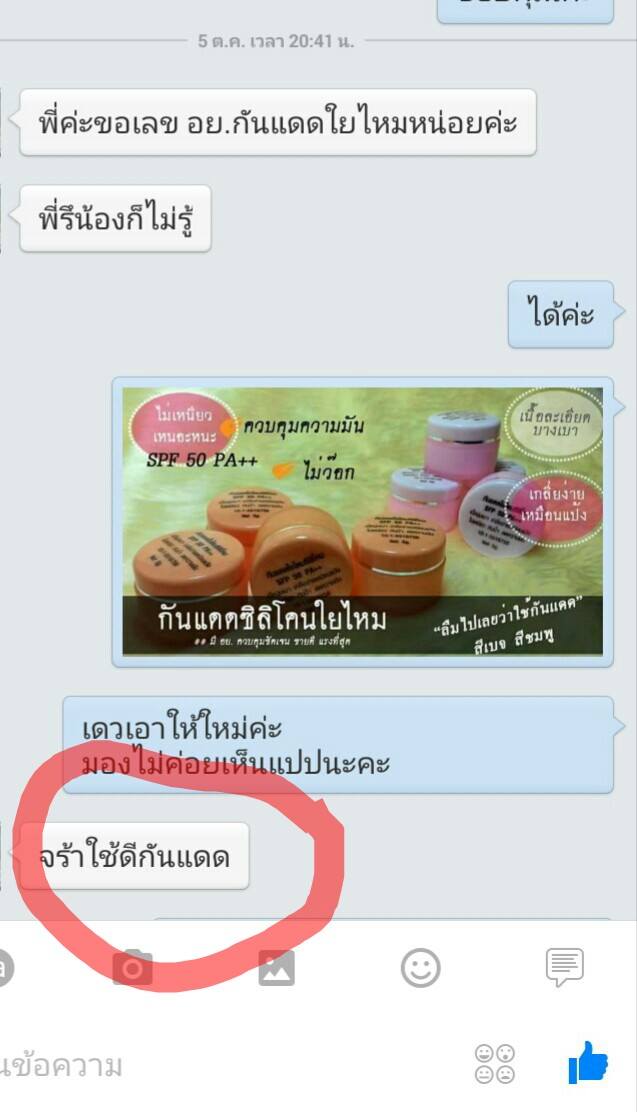Send a thumbs-up like
The height and width of the screenshot is (1112, 637).
588,1063
